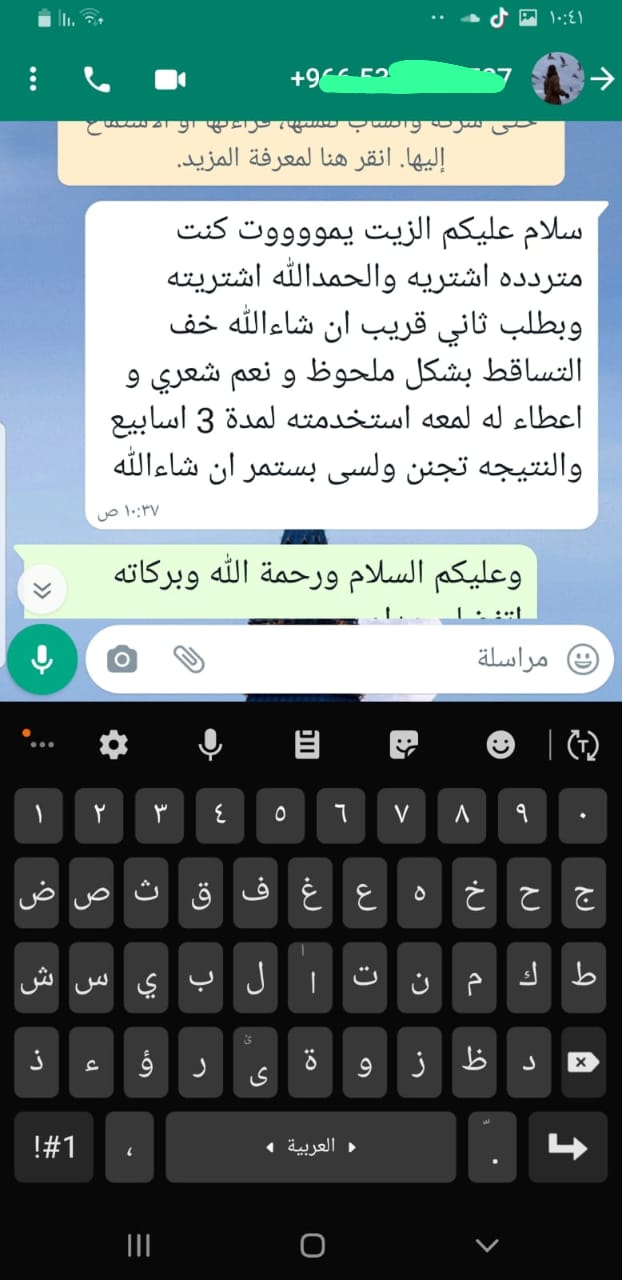Open the three-dot overflow menu
The width and height of the screenshot is (622, 1280).
click(33, 79)
